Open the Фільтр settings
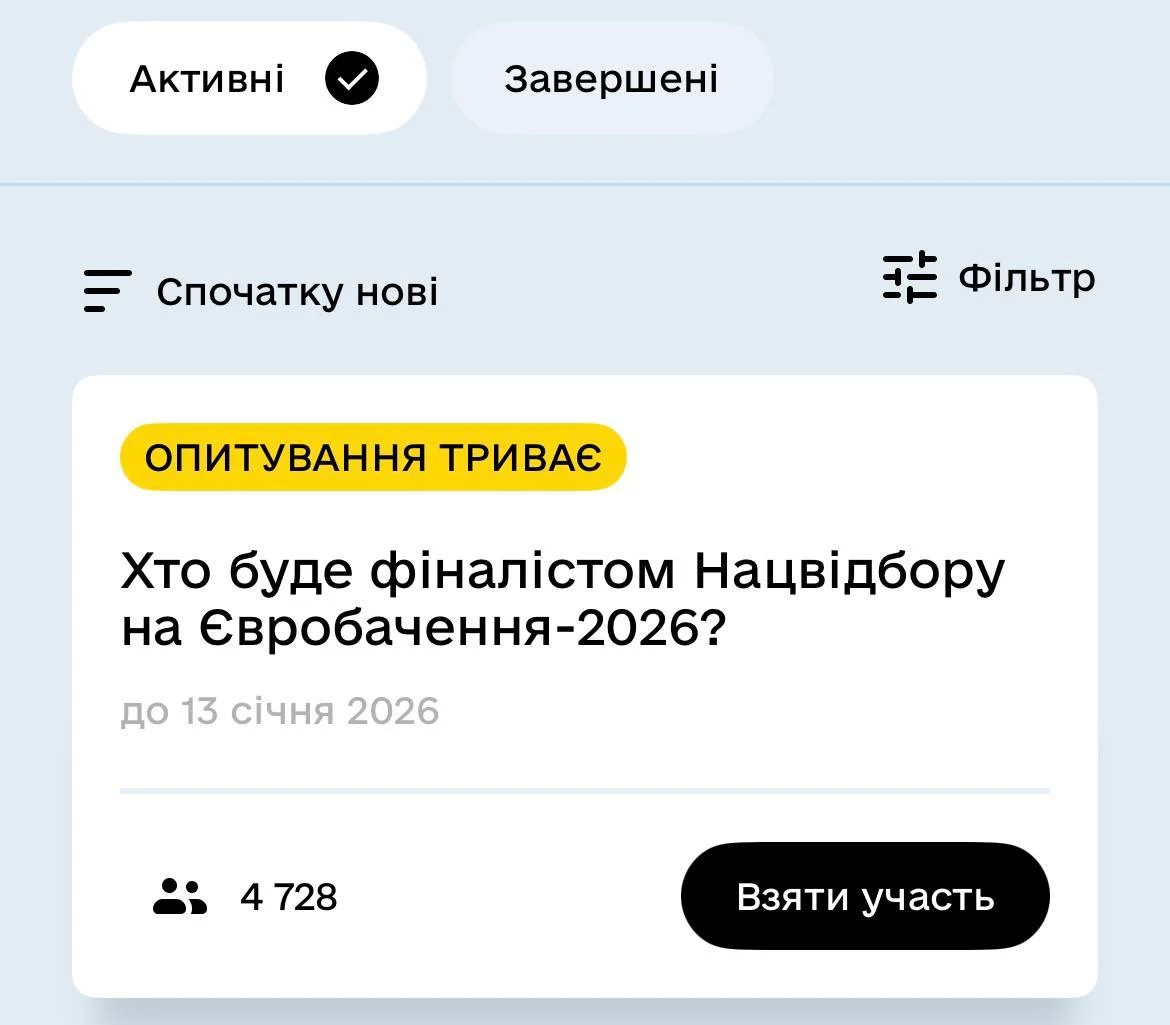 (989, 277)
